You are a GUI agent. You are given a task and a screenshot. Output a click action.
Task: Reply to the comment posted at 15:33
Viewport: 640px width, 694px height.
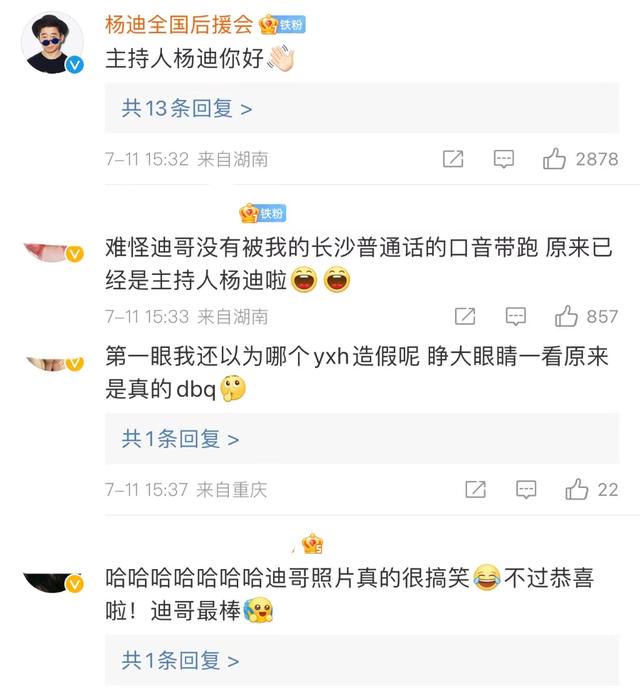516,316
